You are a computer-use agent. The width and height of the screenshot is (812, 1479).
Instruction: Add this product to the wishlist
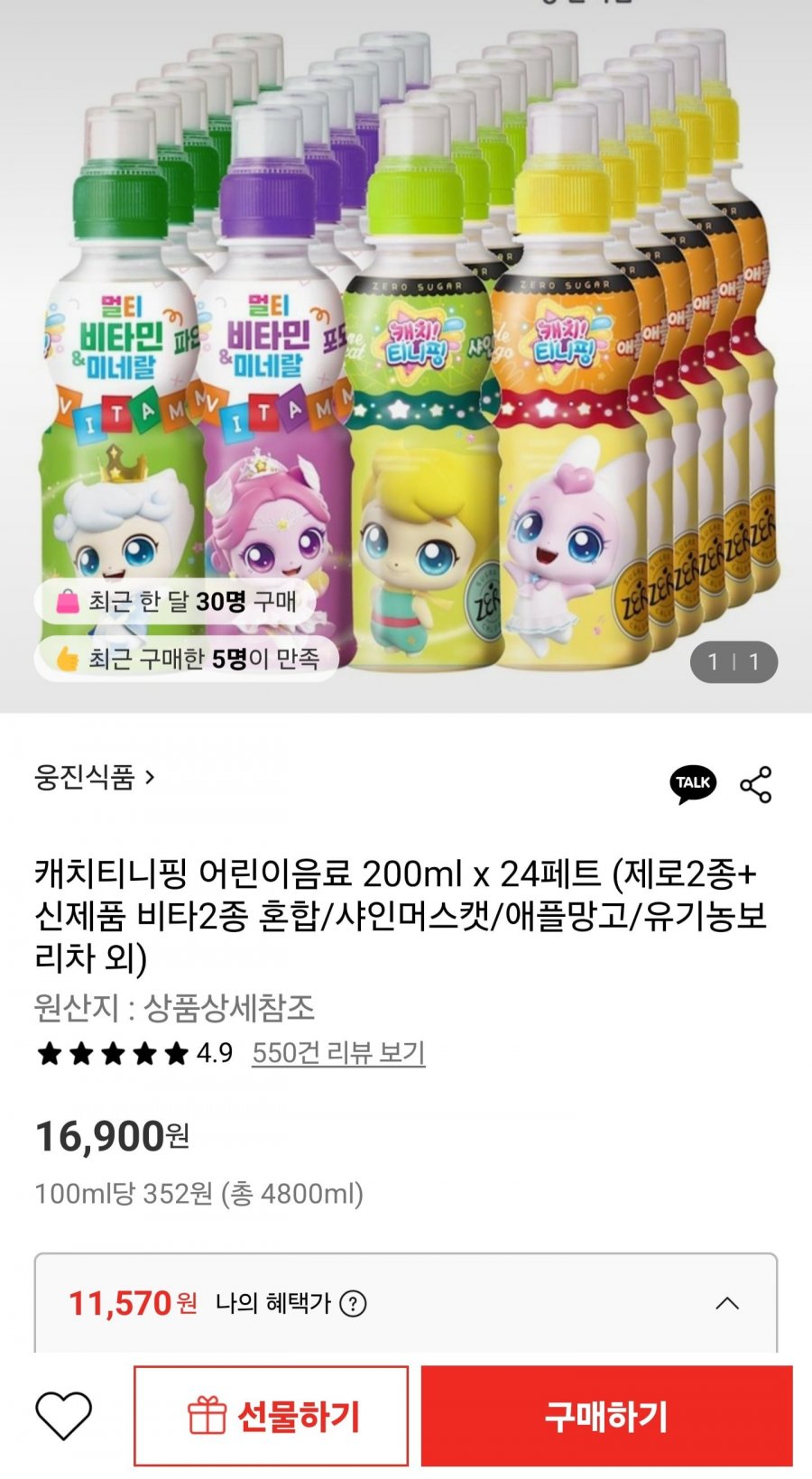(63, 1415)
